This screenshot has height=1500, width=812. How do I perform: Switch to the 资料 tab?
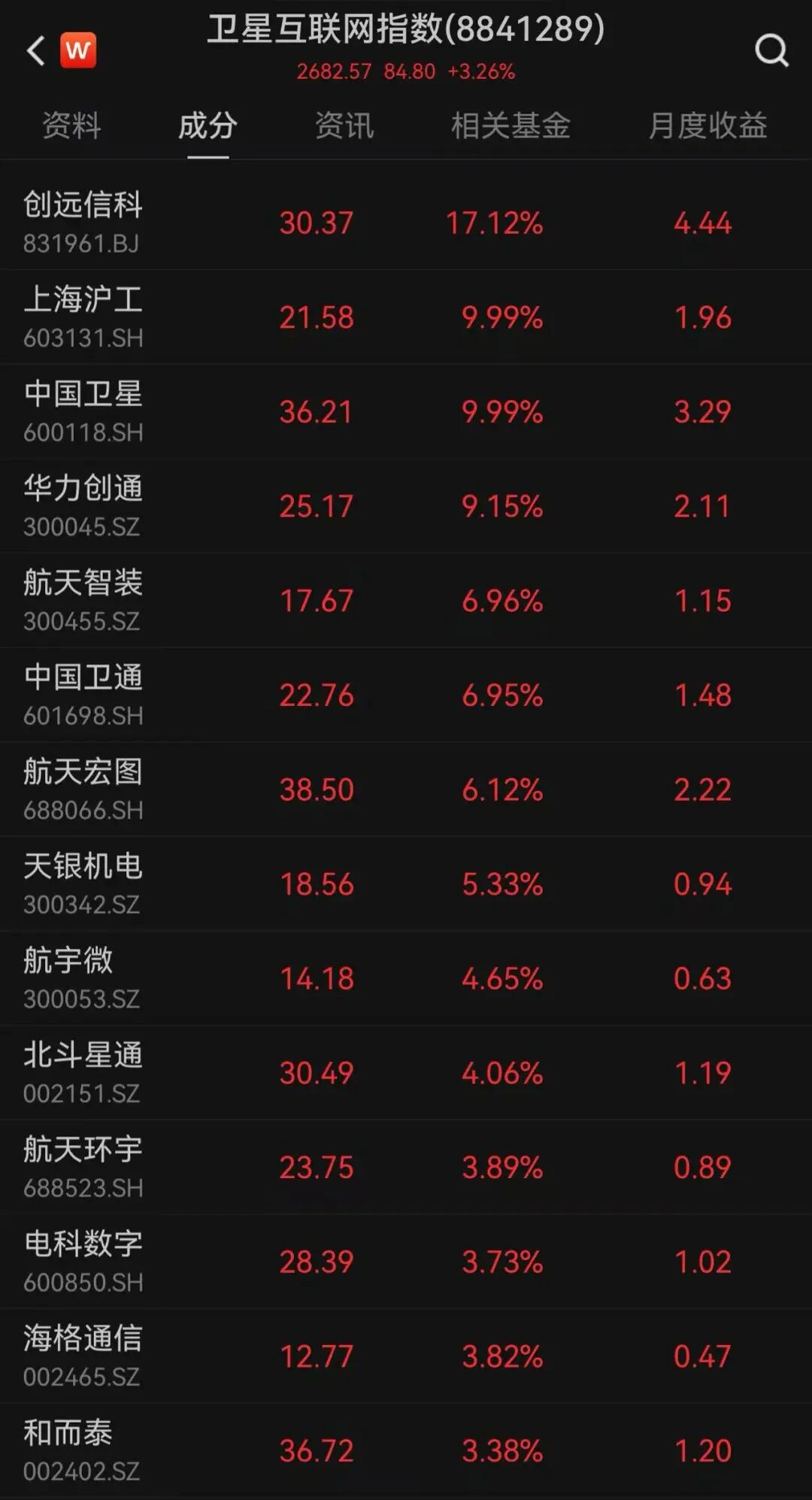71,126
